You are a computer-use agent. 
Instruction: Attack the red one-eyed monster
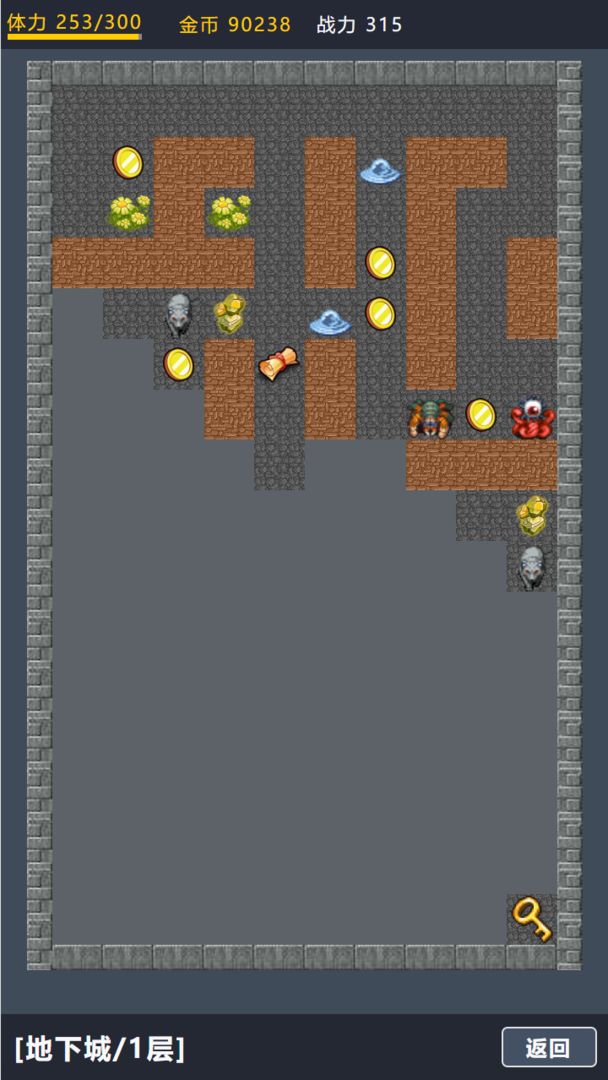pyautogui.click(x=532, y=417)
